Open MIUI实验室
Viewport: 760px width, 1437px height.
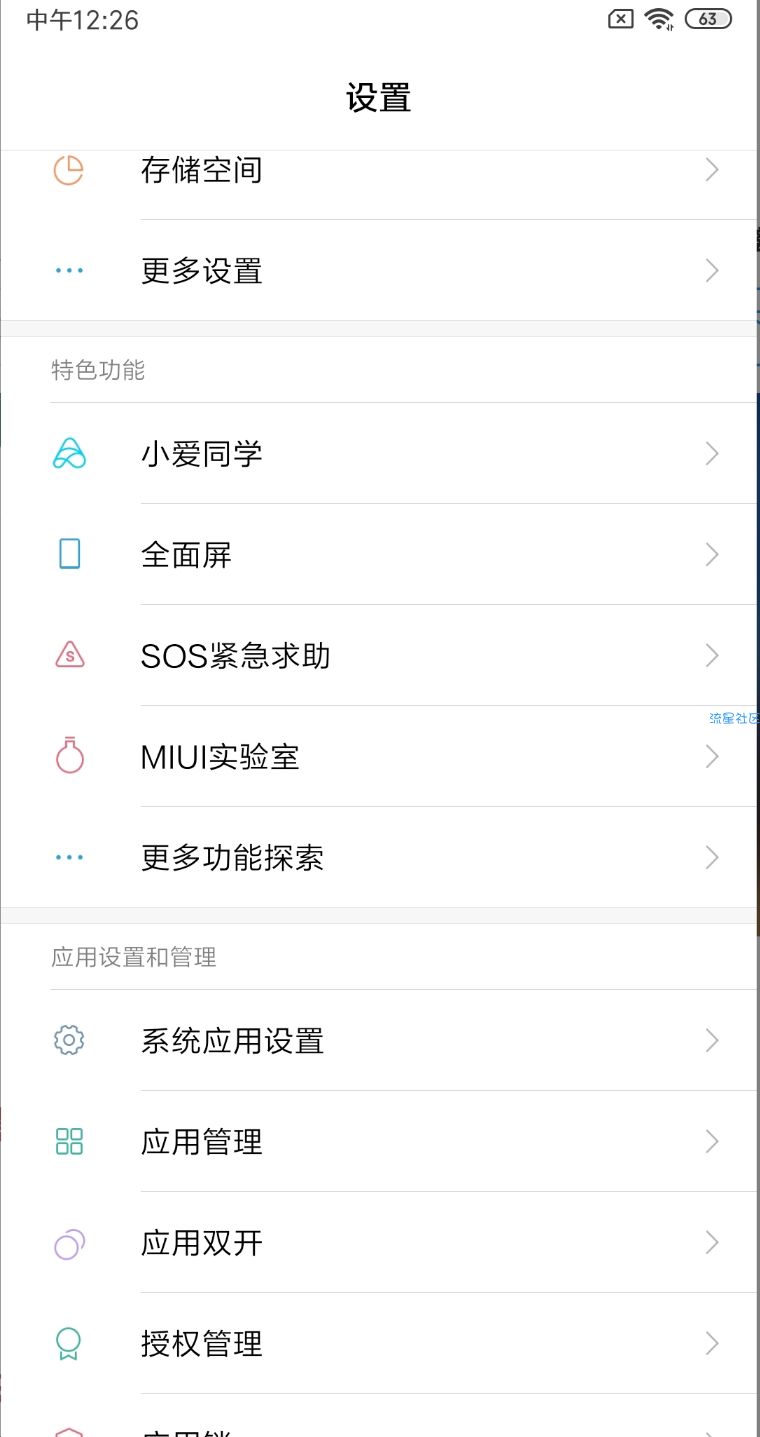[378, 756]
